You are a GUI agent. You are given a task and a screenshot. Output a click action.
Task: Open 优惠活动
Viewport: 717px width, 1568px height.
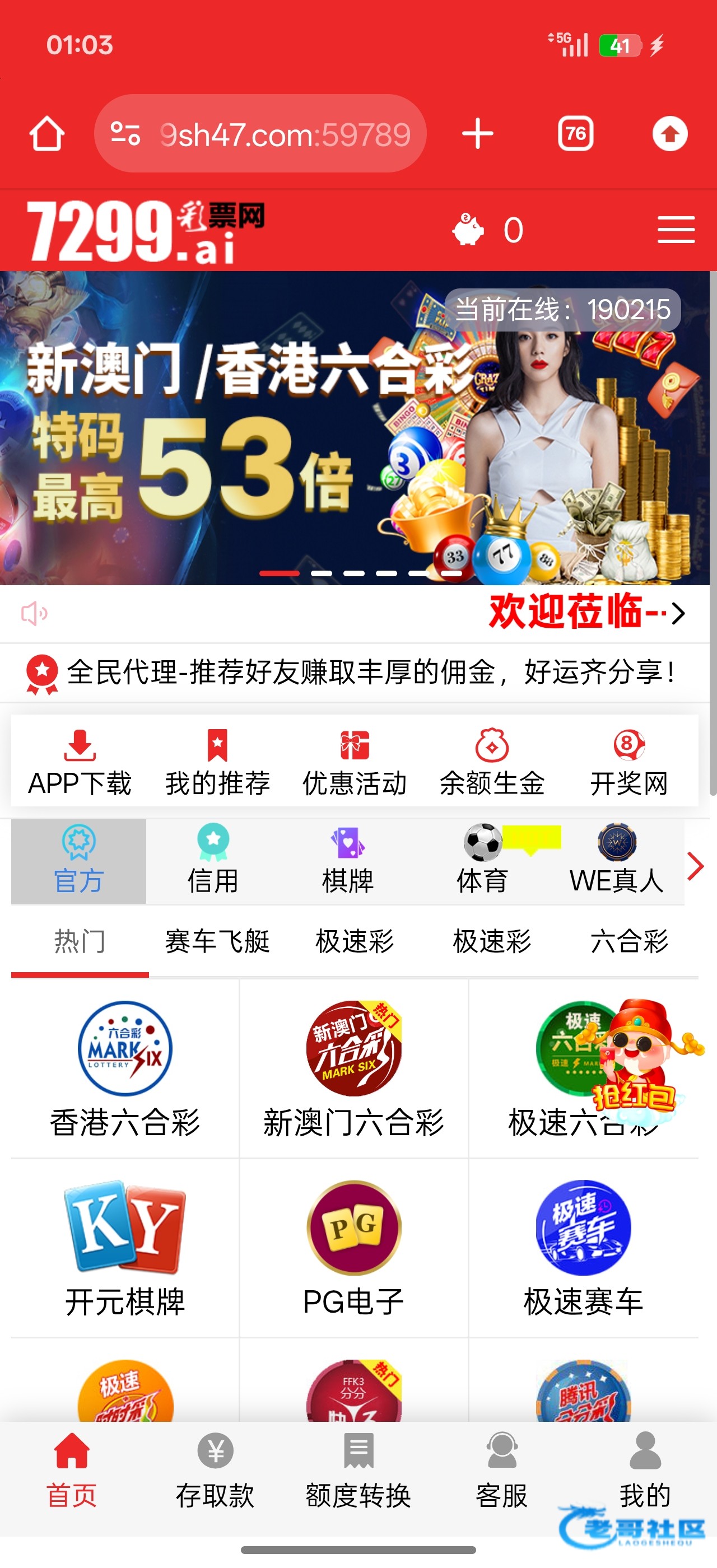[x=354, y=762]
